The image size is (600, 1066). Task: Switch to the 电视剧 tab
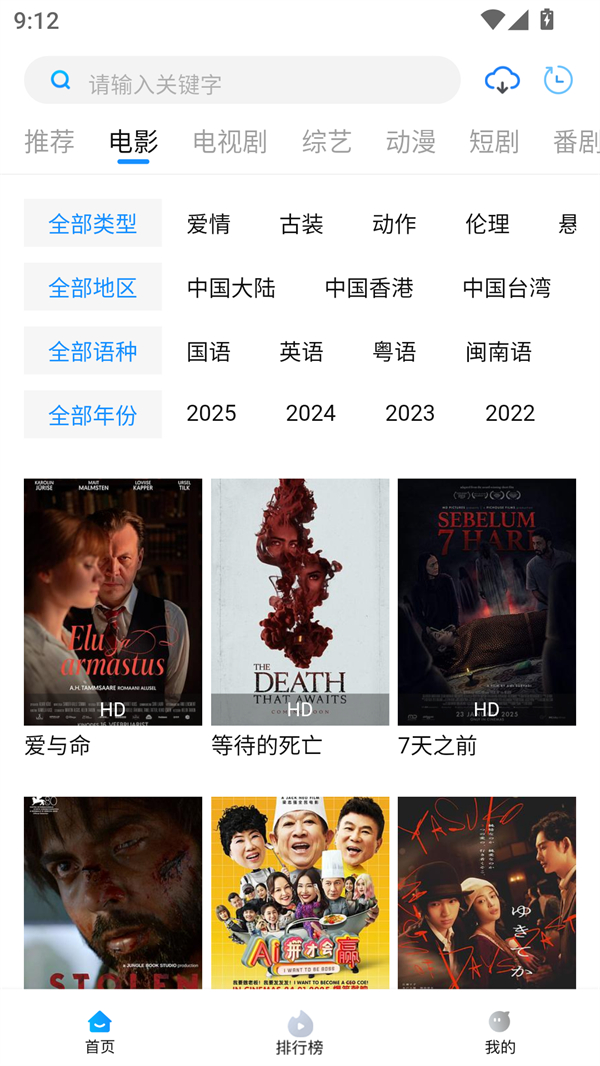(x=229, y=141)
